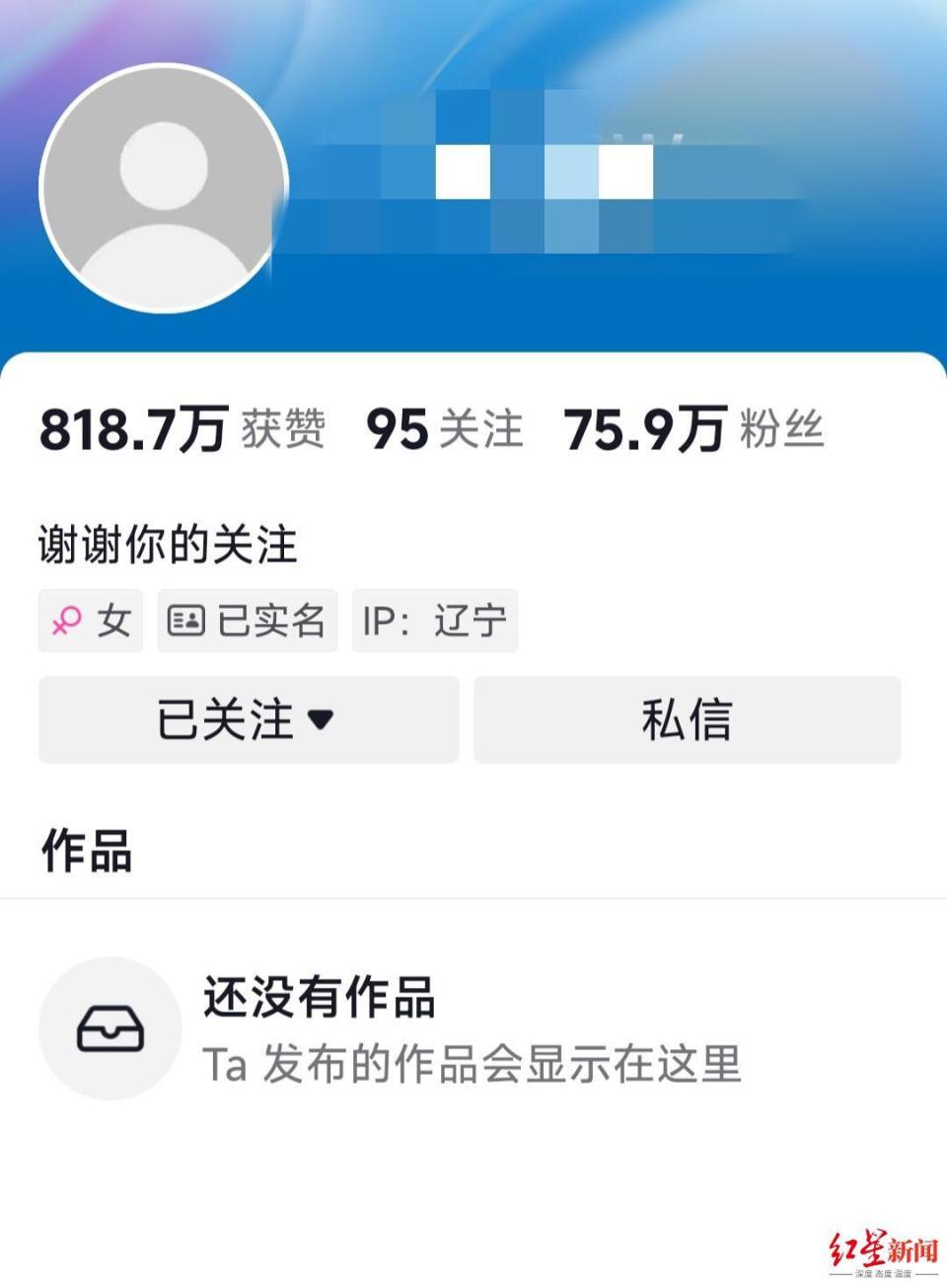View the 95 关注 following list
The height and width of the screenshot is (1288, 947).
click(x=444, y=429)
